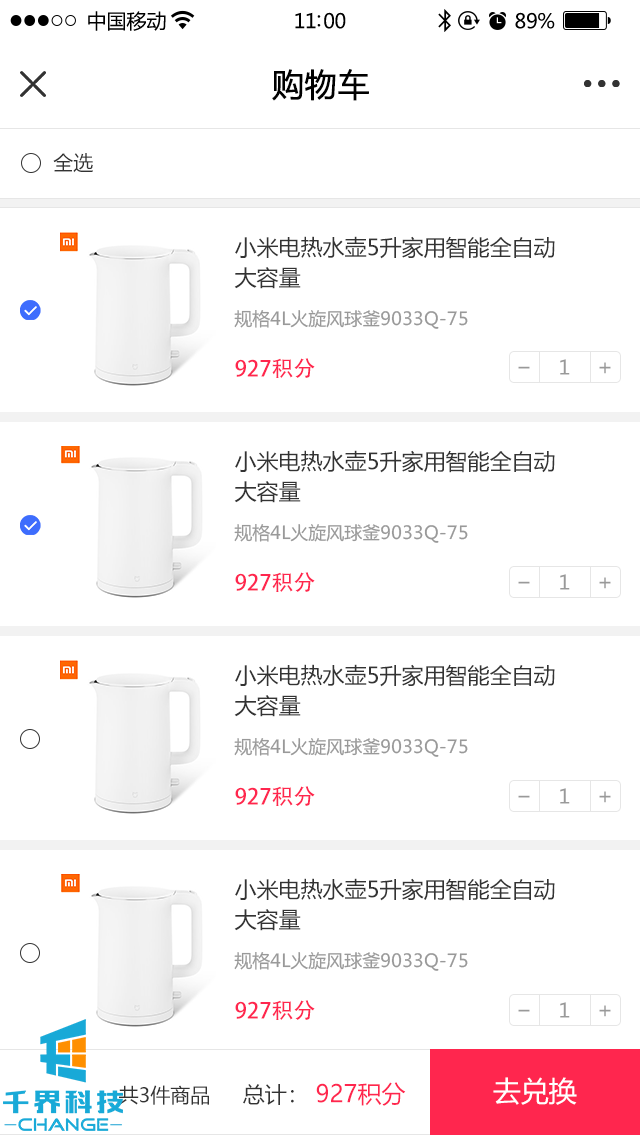Open the three-dot overflow menu
The height and width of the screenshot is (1135, 640).
(601, 84)
